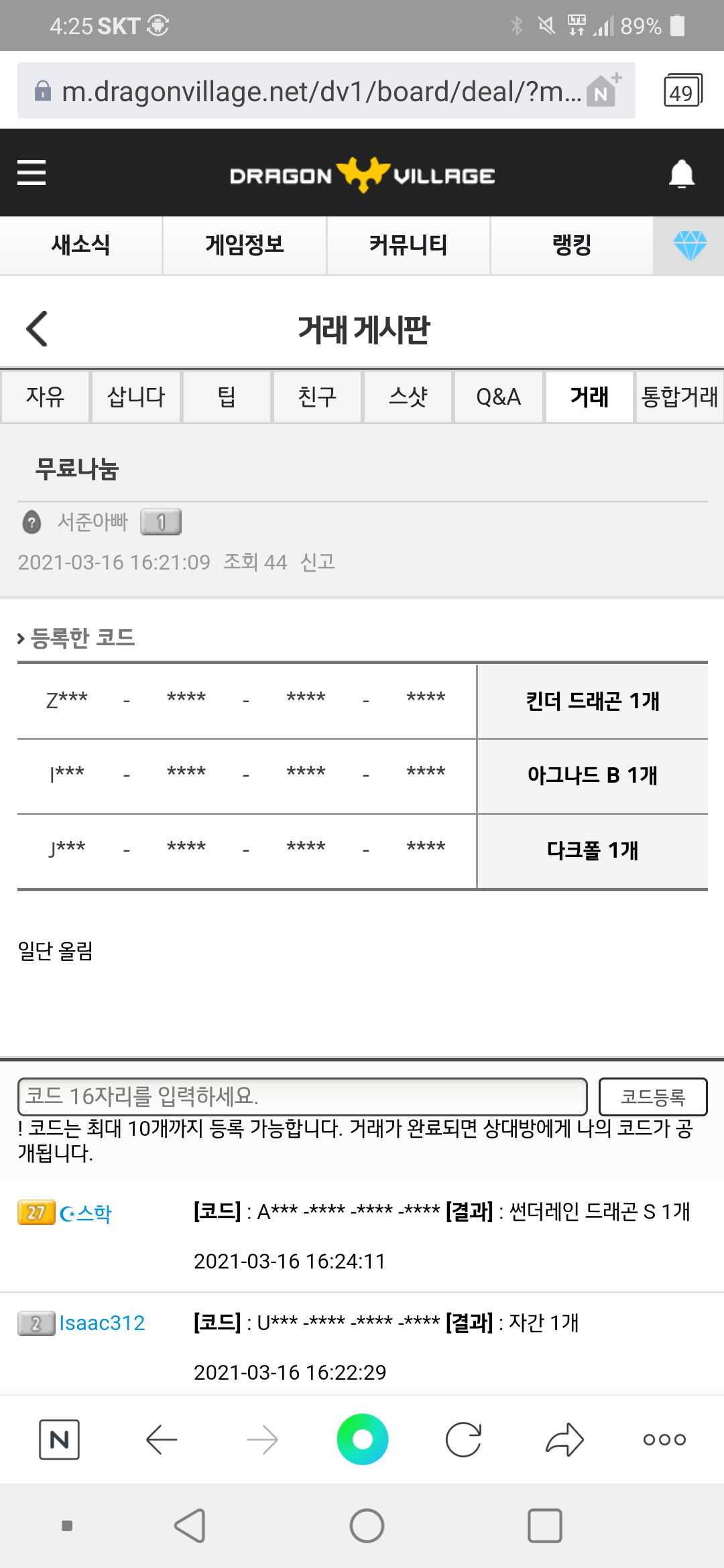This screenshot has height=1568, width=724.
Task: Tap the blue diamond icon
Action: pos(689,245)
